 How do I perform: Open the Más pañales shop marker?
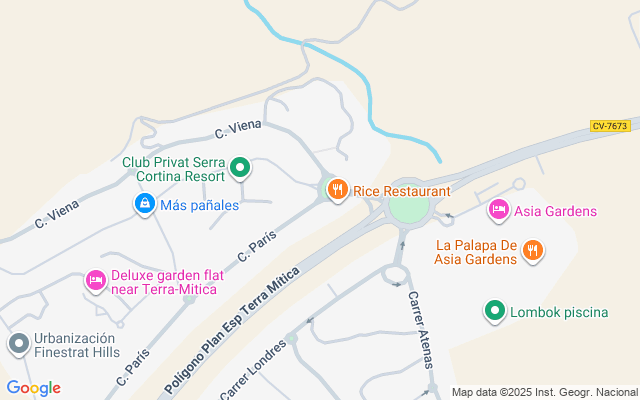144,204
